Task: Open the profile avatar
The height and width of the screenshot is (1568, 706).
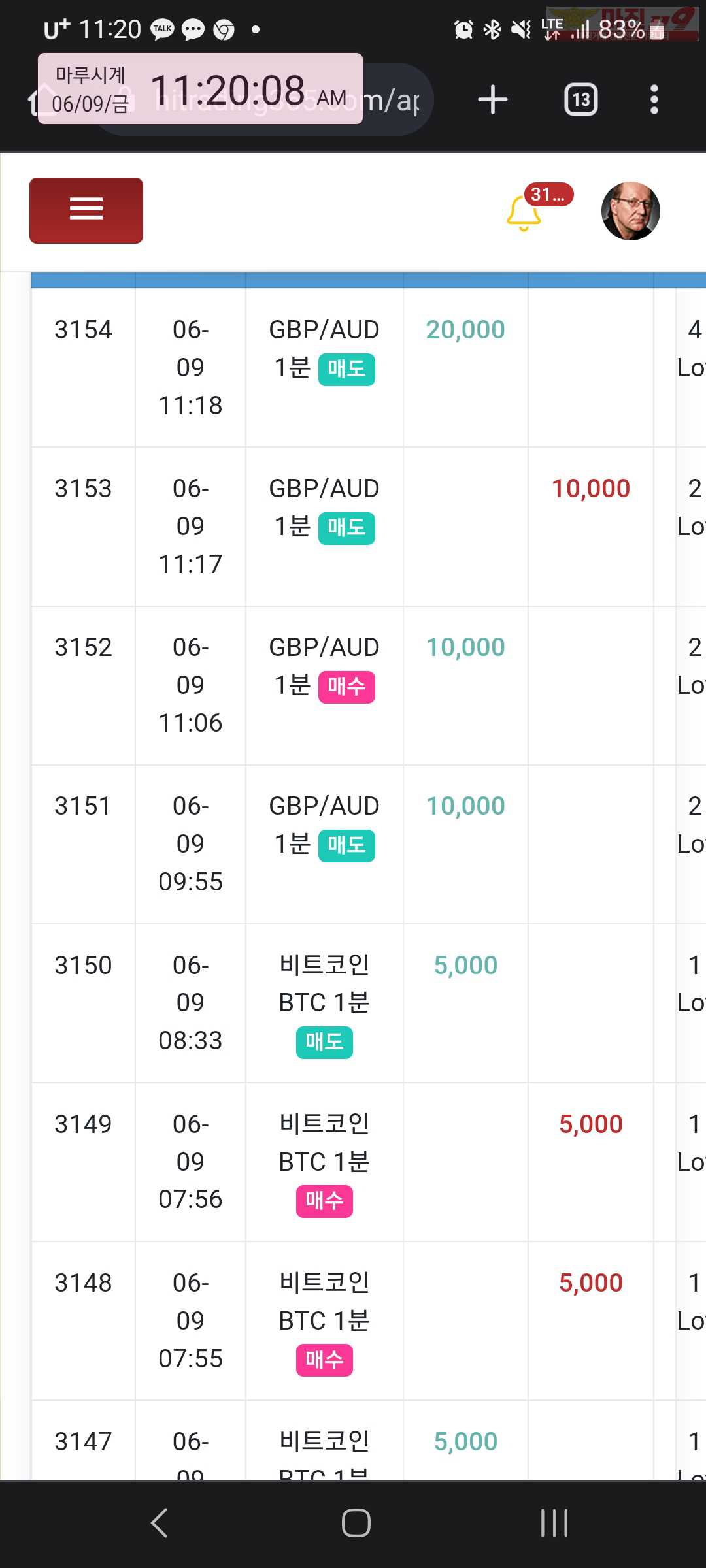Action: pyautogui.click(x=631, y=211)
